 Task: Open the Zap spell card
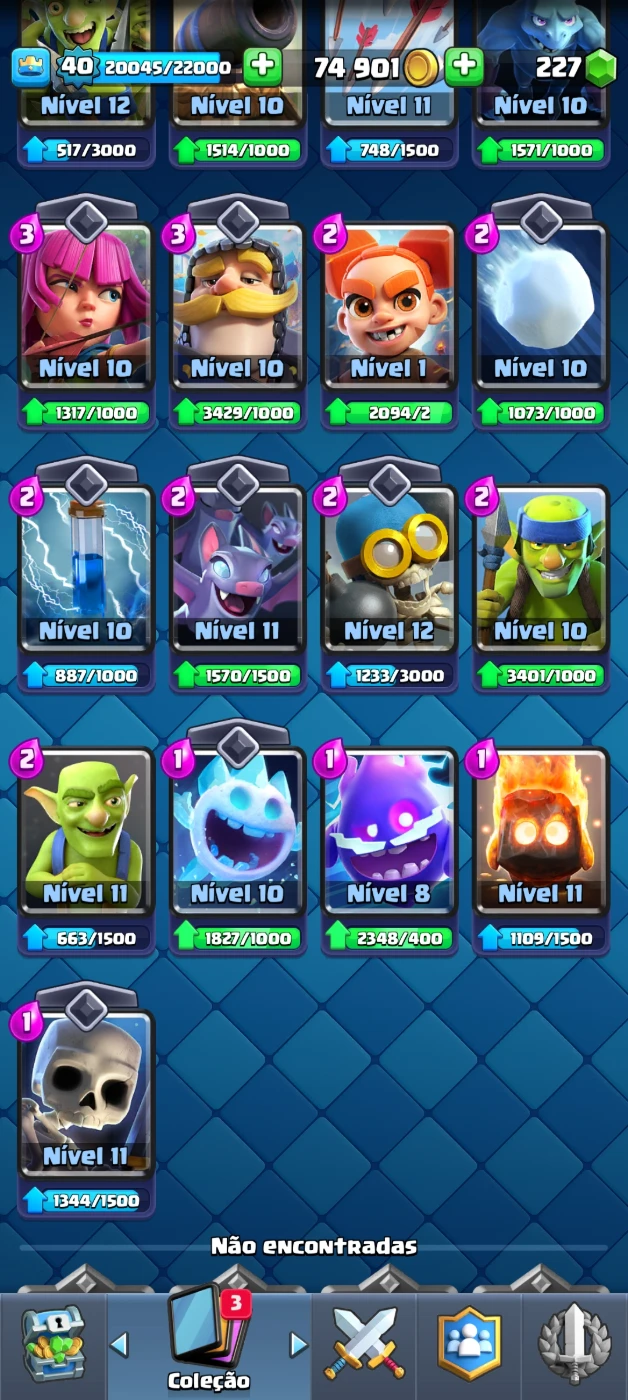click(86, 568)
